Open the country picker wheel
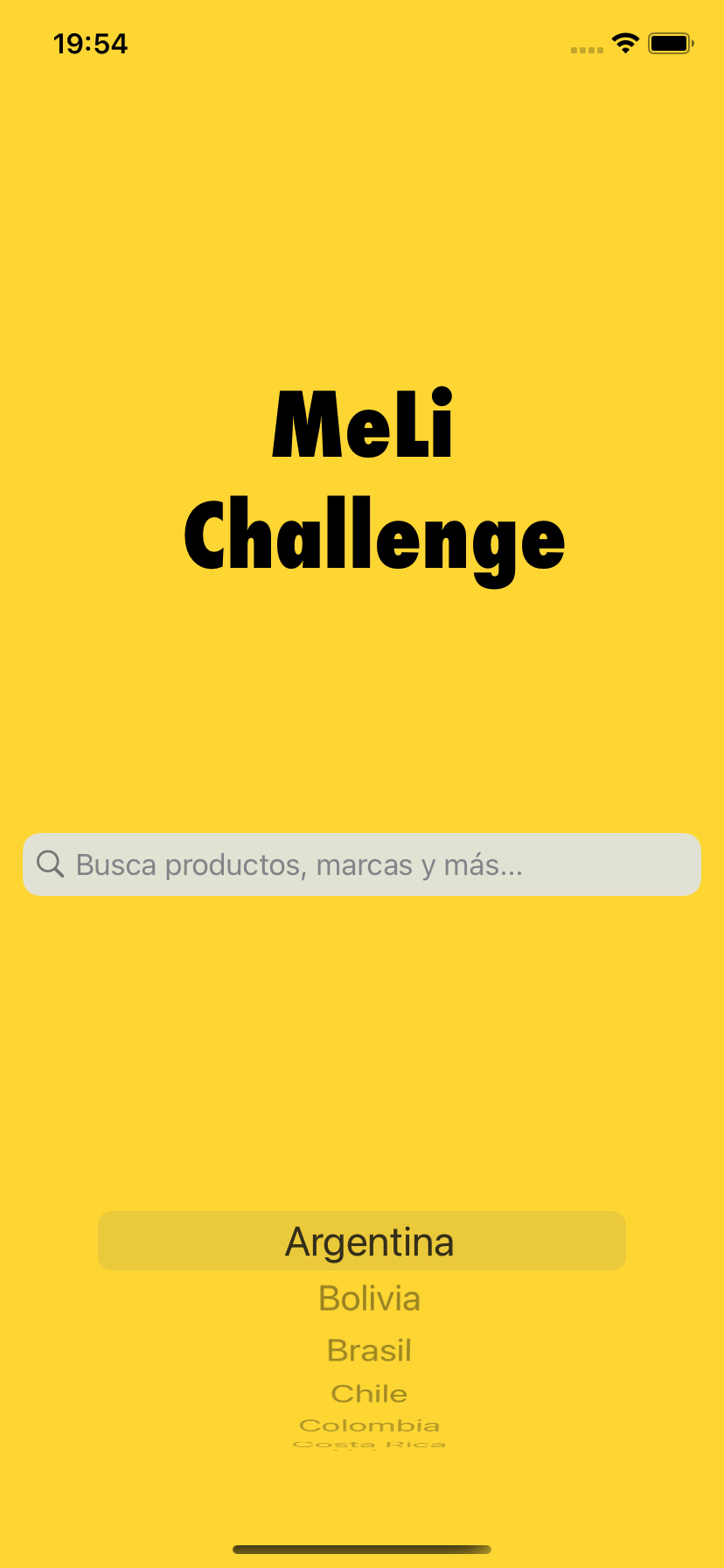 [x=369, y=1312]
